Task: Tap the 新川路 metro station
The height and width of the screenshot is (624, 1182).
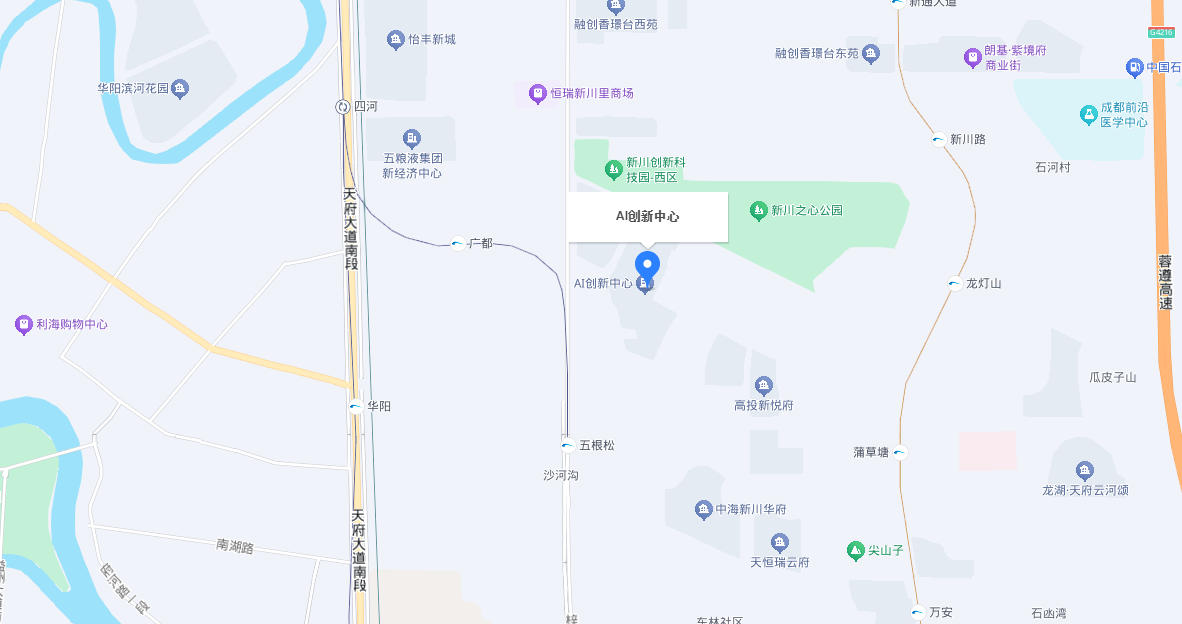Action: (938, 139)
